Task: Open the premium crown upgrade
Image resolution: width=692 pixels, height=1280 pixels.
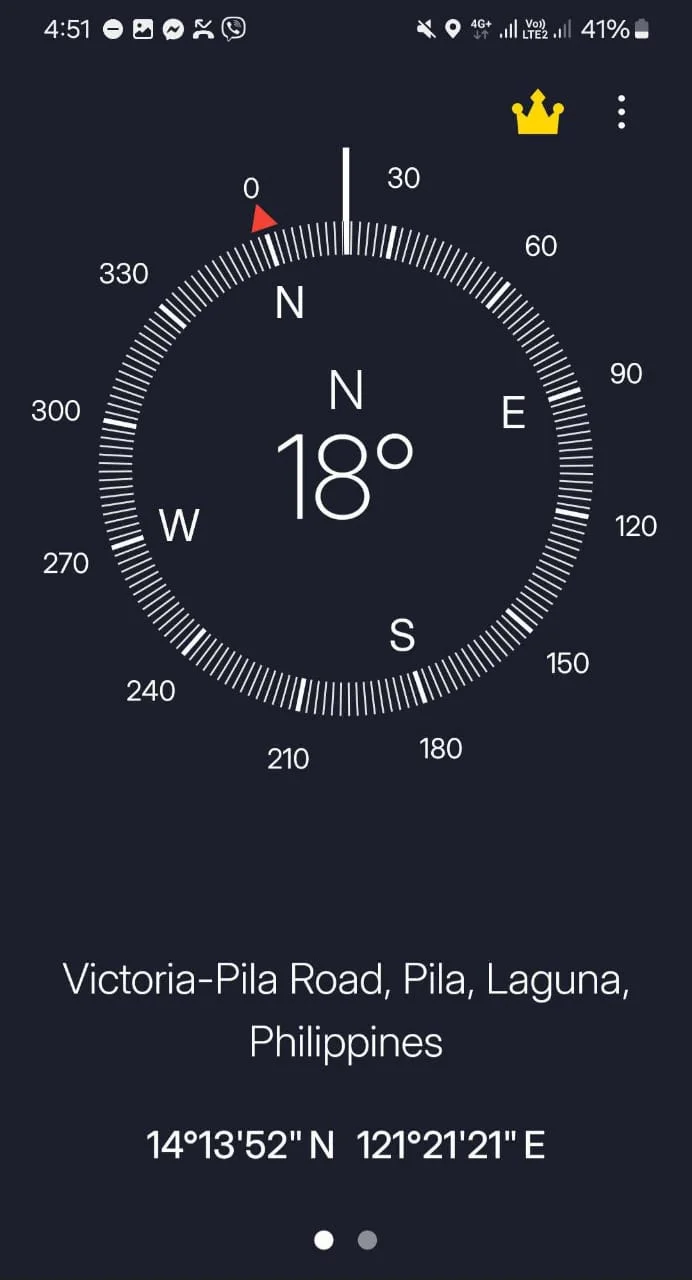Action: click(538, 114)
